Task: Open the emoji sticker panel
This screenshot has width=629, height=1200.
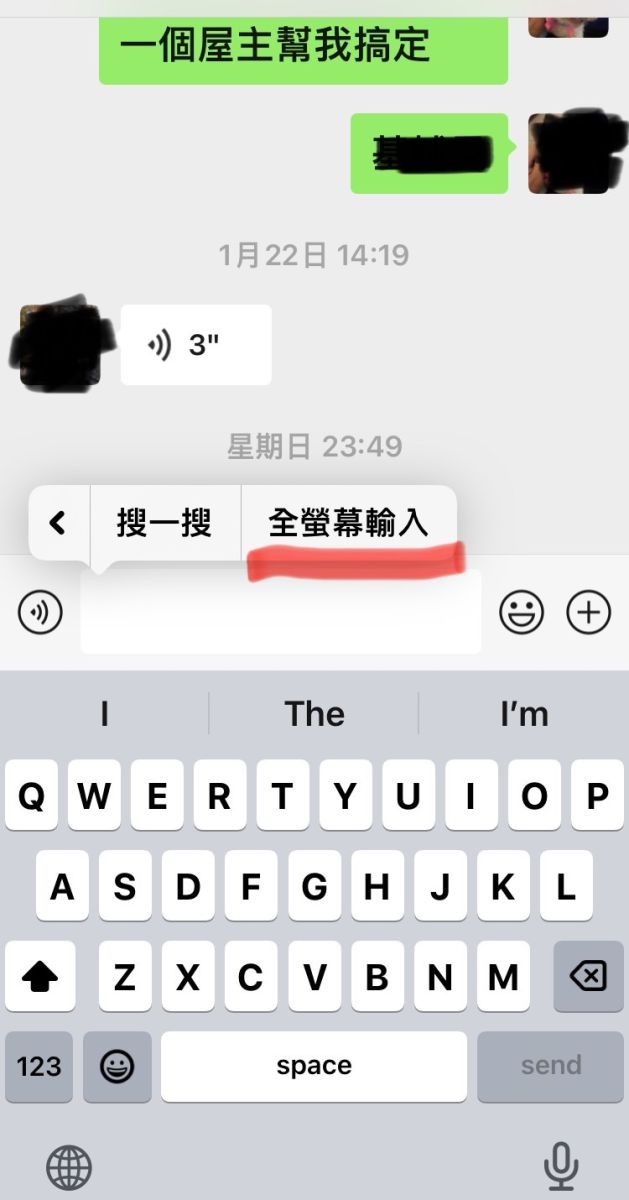Action: pos(522,612)
